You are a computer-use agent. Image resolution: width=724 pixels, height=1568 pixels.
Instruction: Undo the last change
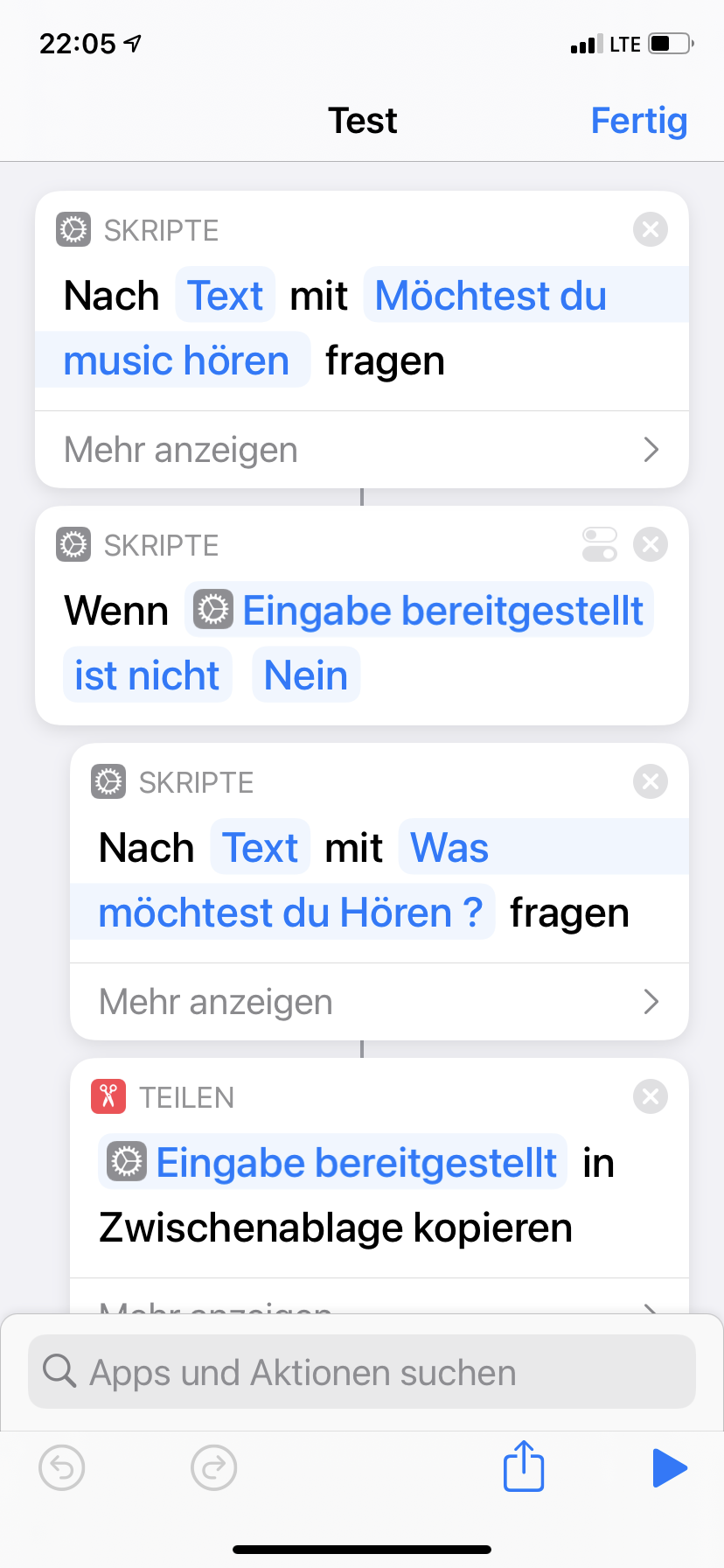[62, 1467]
